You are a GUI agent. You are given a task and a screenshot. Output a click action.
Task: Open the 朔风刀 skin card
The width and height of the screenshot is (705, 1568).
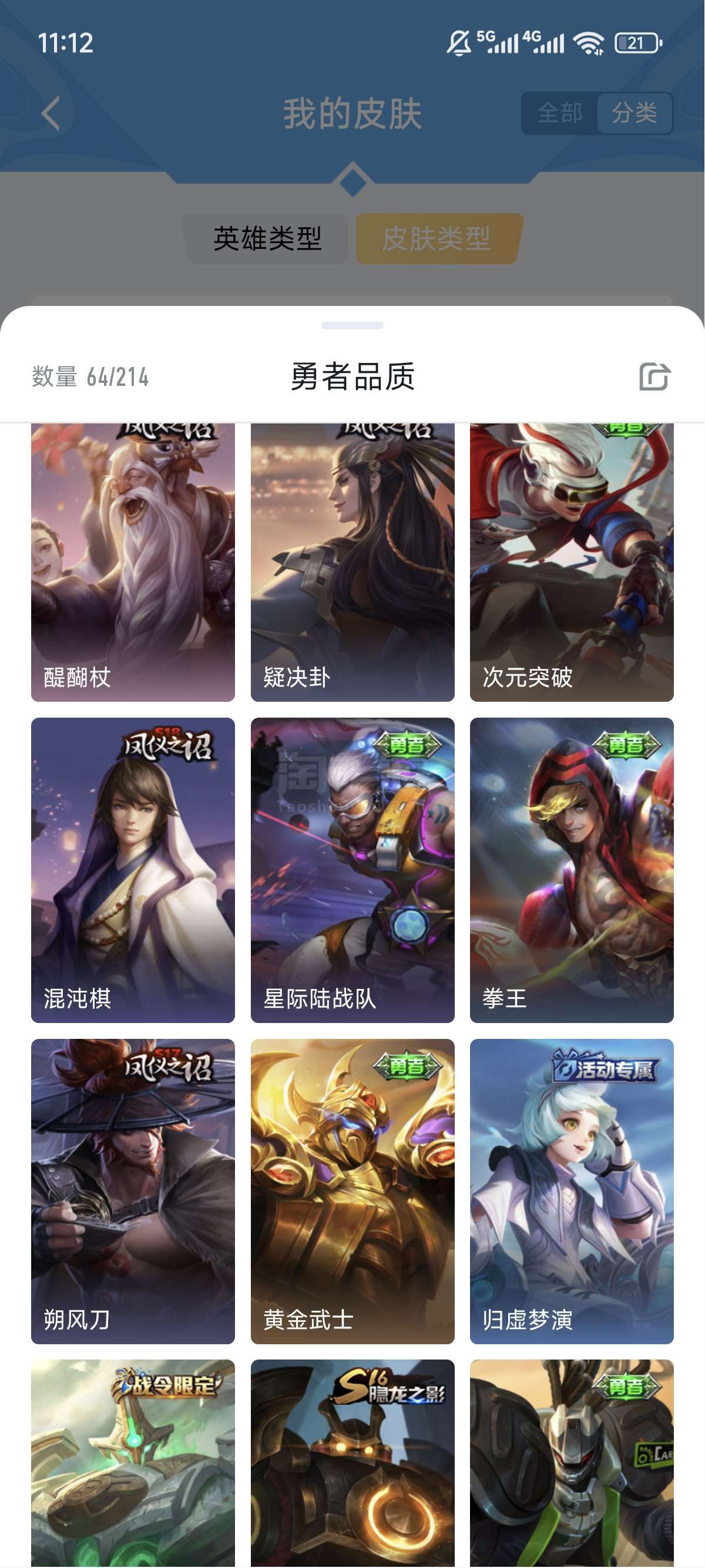click(x=133, y=1191)
